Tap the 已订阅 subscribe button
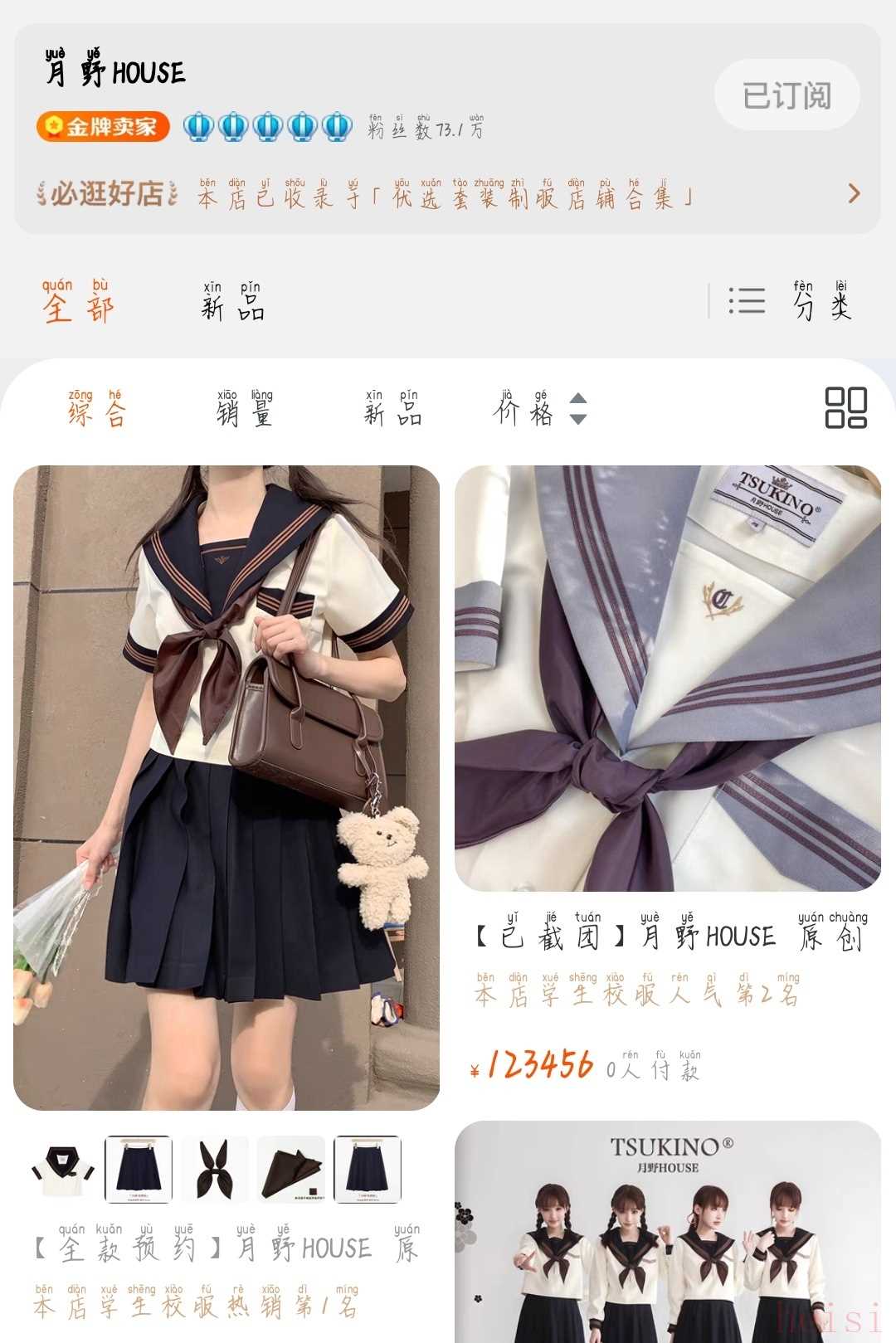Image resolution: width=896 pixels, height=1343 pixels. (786, 95)
